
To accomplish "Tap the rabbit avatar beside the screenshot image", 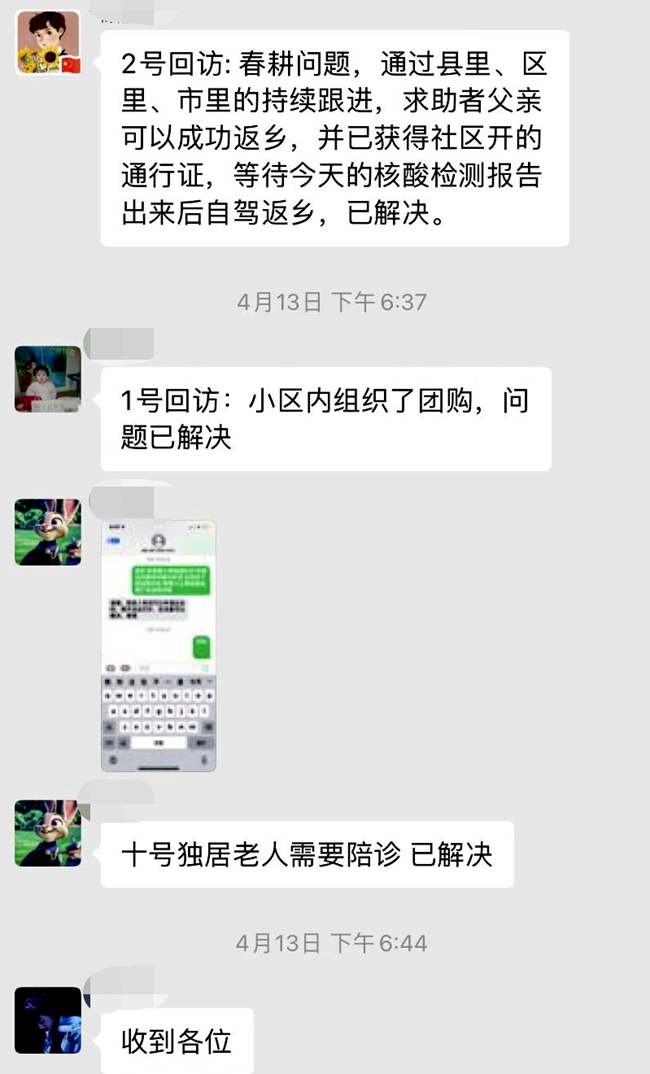I will (47, 532).
